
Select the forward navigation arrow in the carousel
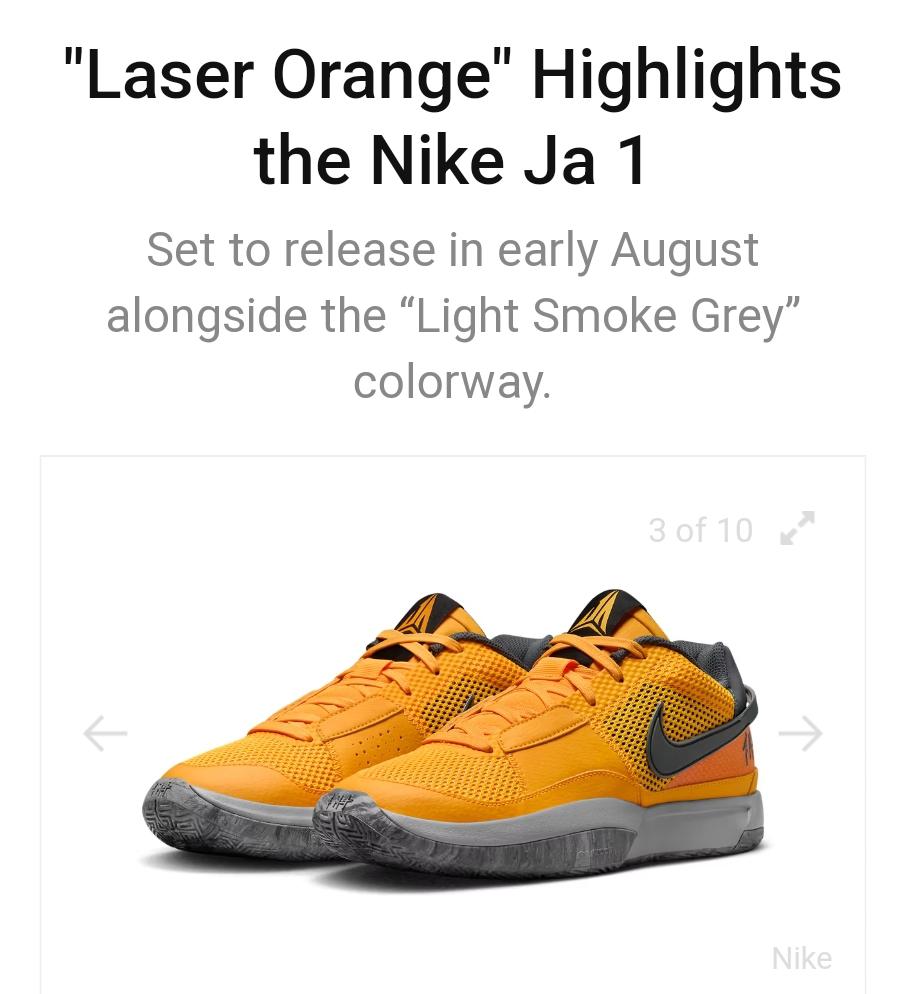pos(799,733)
